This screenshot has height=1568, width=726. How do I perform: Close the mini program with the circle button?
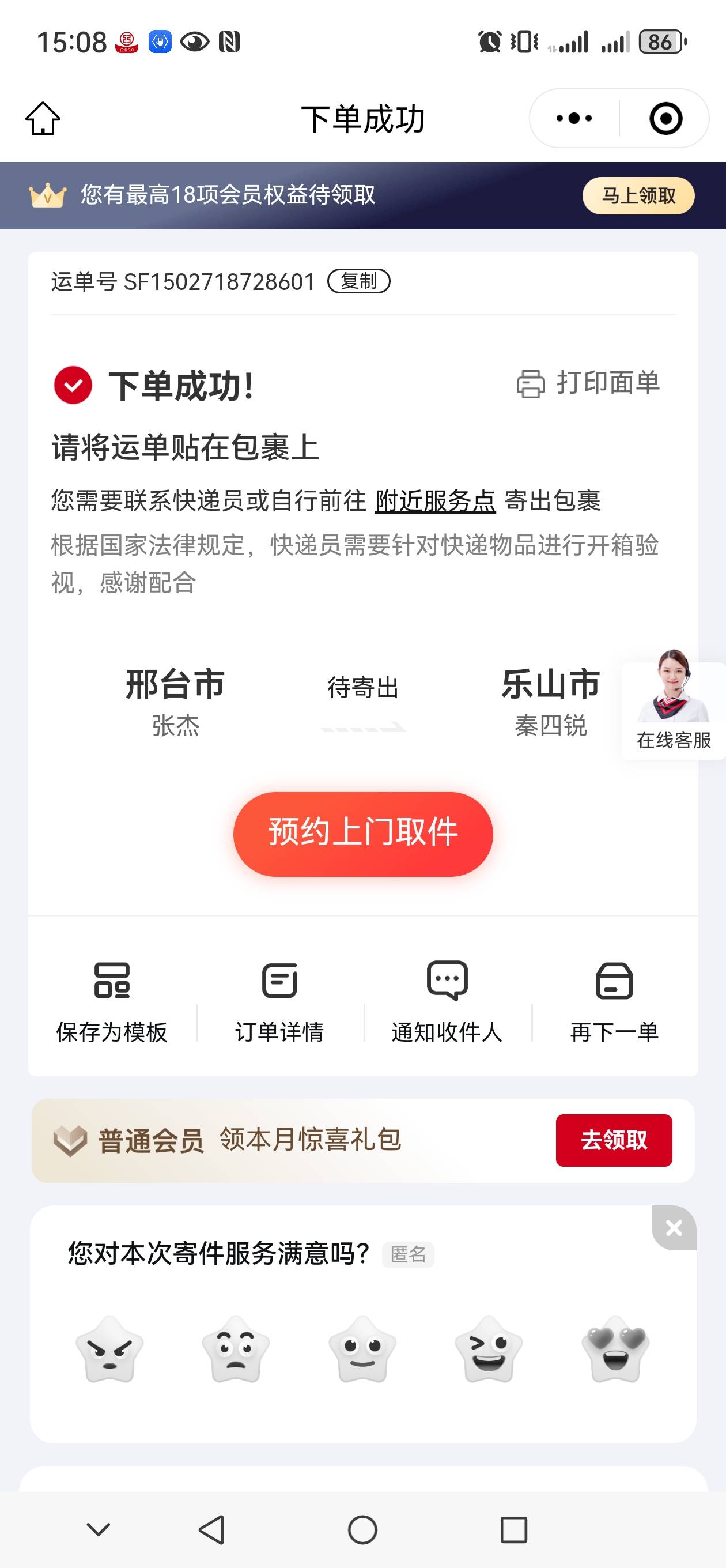665,118
